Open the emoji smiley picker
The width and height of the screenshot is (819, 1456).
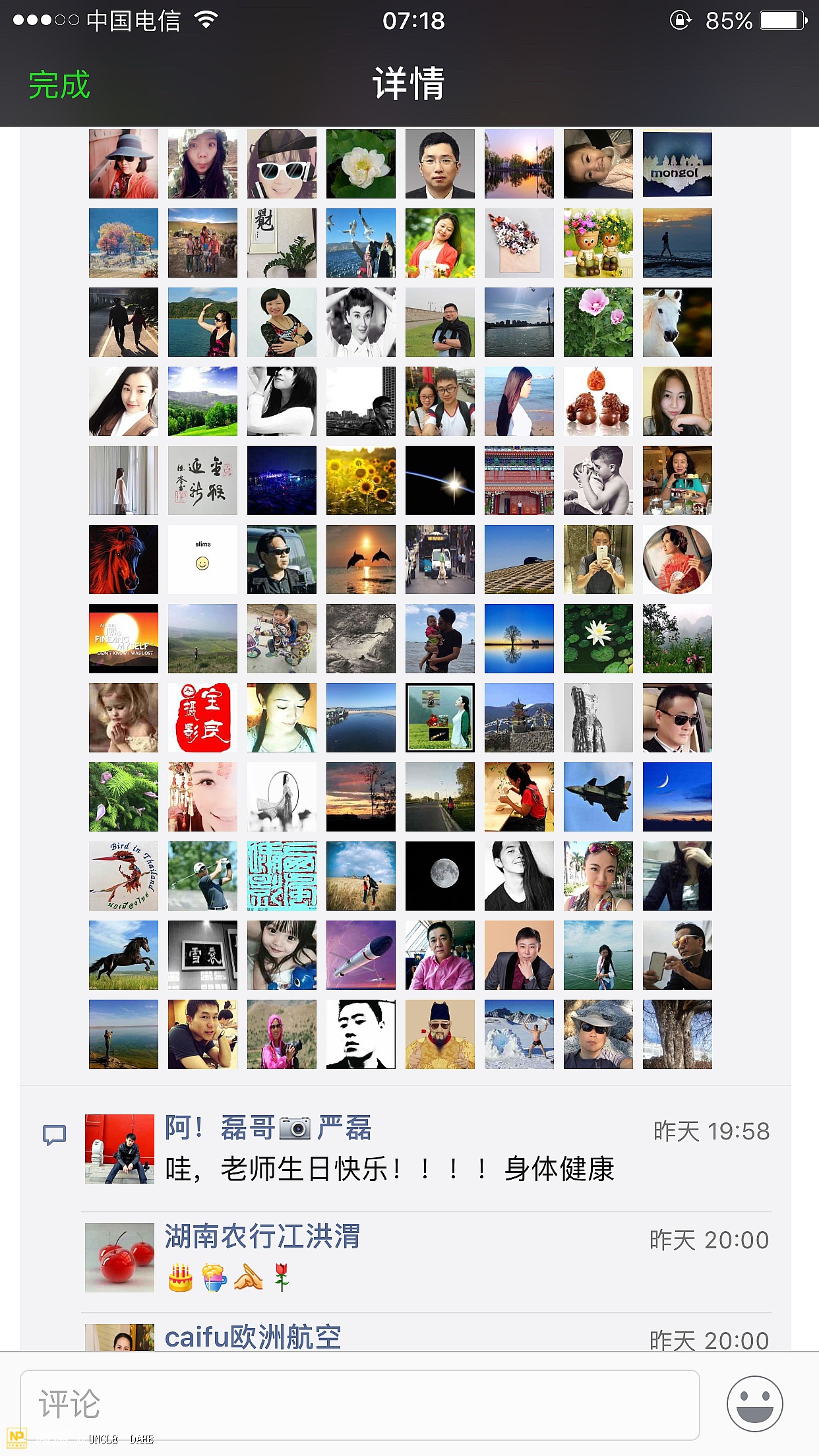coord(754,1404)
